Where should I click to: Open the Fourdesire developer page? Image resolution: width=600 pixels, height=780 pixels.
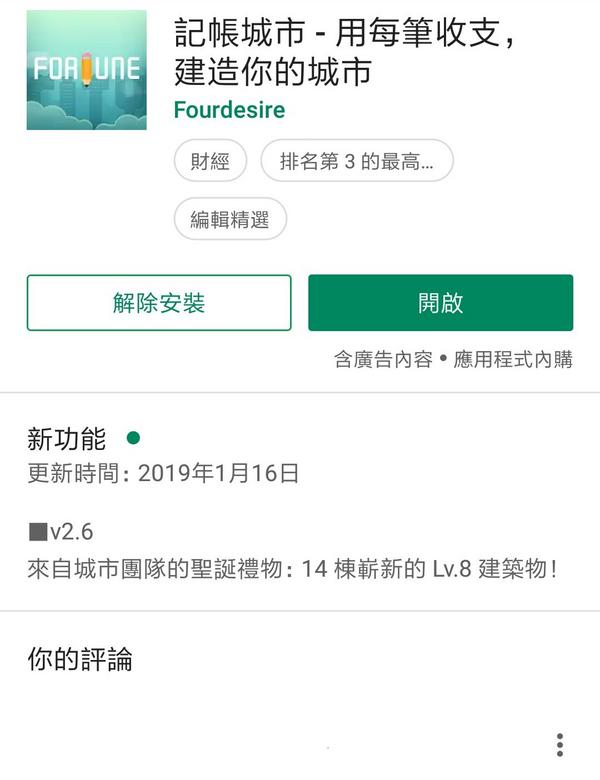click(x=229, y=110)
